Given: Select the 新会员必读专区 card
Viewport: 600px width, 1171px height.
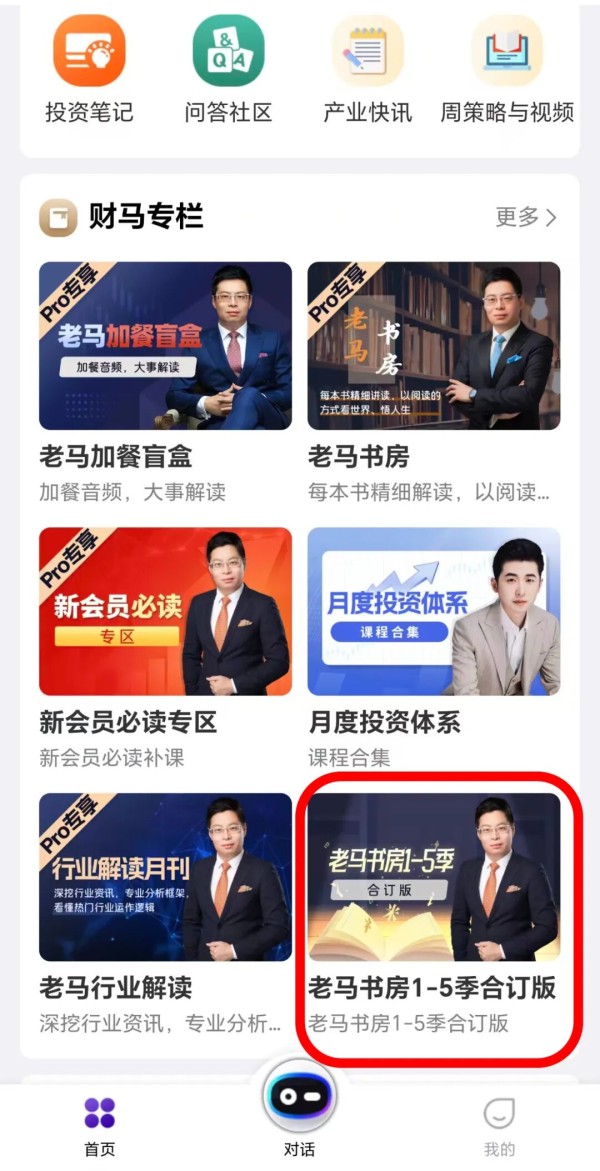Looking at the screenshot, I should coord(165,611).
